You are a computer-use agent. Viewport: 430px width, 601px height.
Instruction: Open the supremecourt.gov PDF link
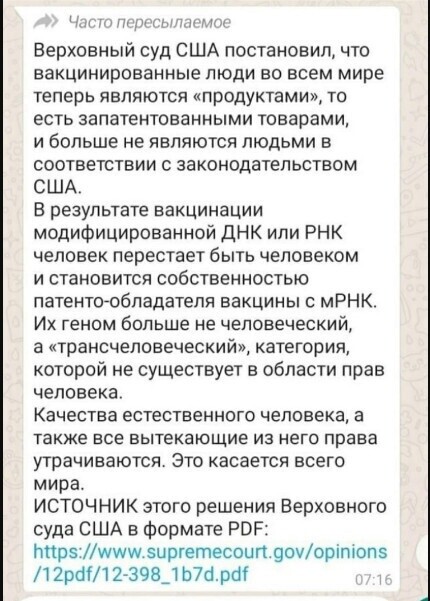[210, 563]
